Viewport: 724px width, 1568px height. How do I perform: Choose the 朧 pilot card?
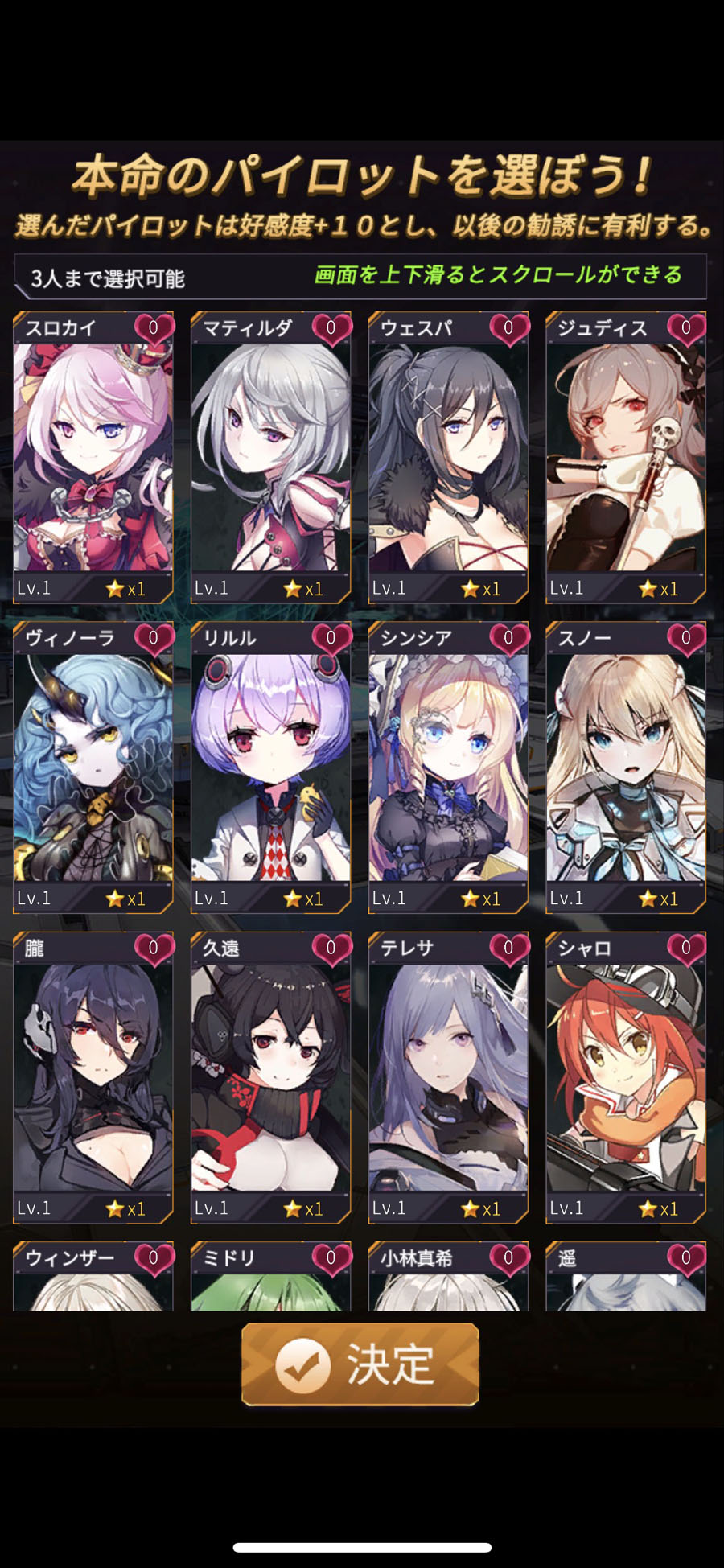(x=93, y=1076)
